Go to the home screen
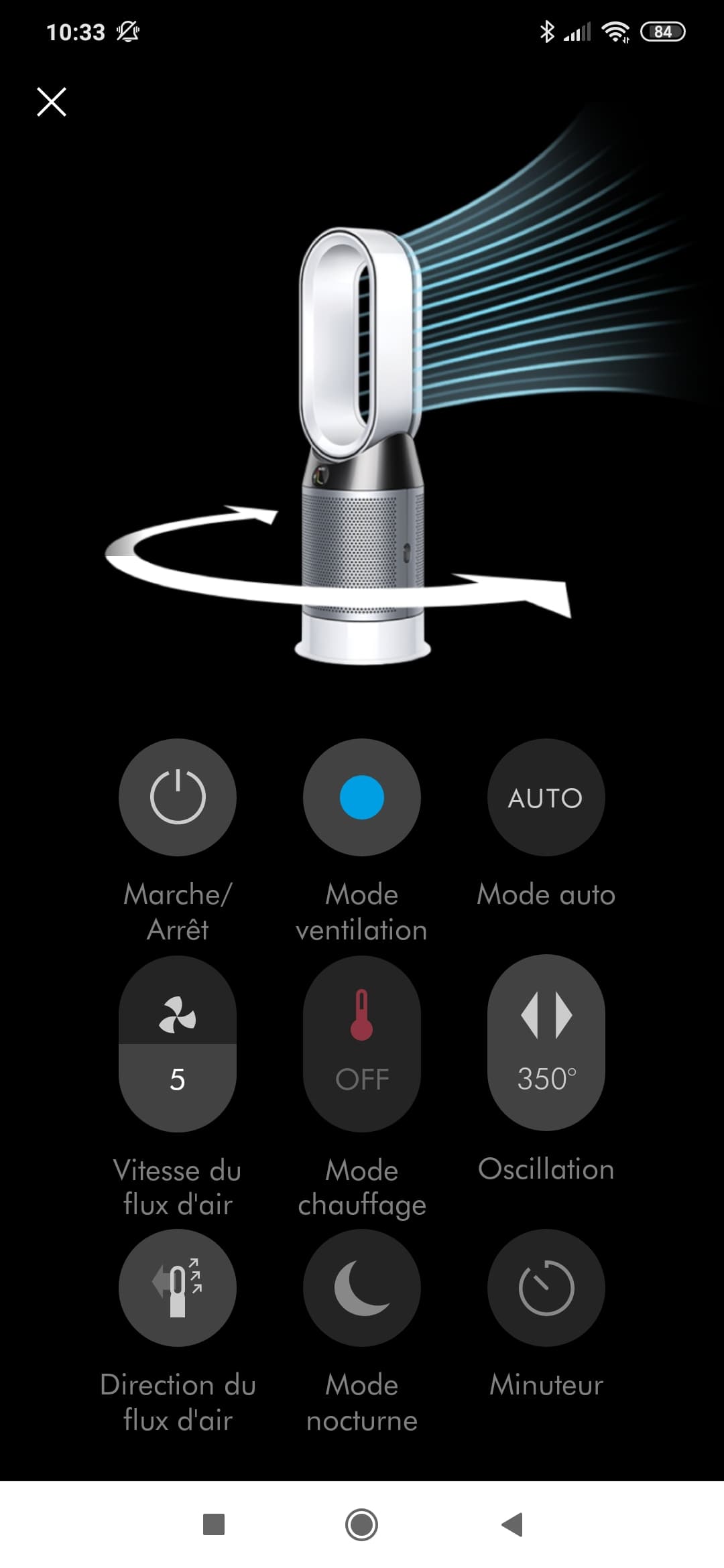The height and width of the screenshot is (1568, 724). tap(362, 1524)
